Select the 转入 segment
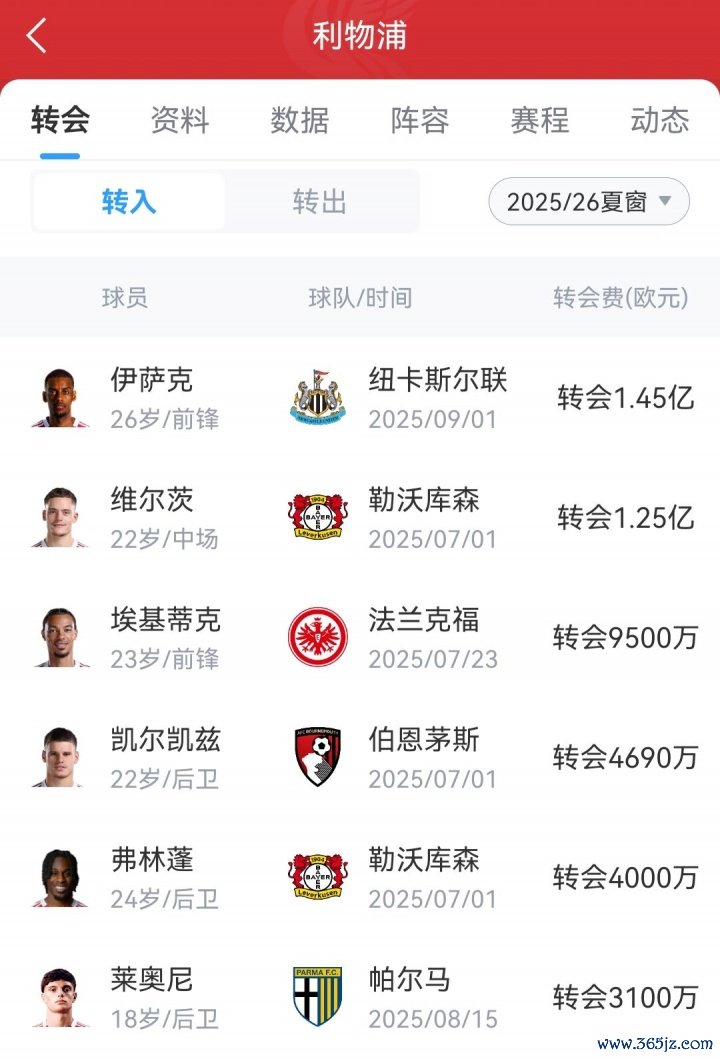The image size is (720, 1059). (129, 202)
